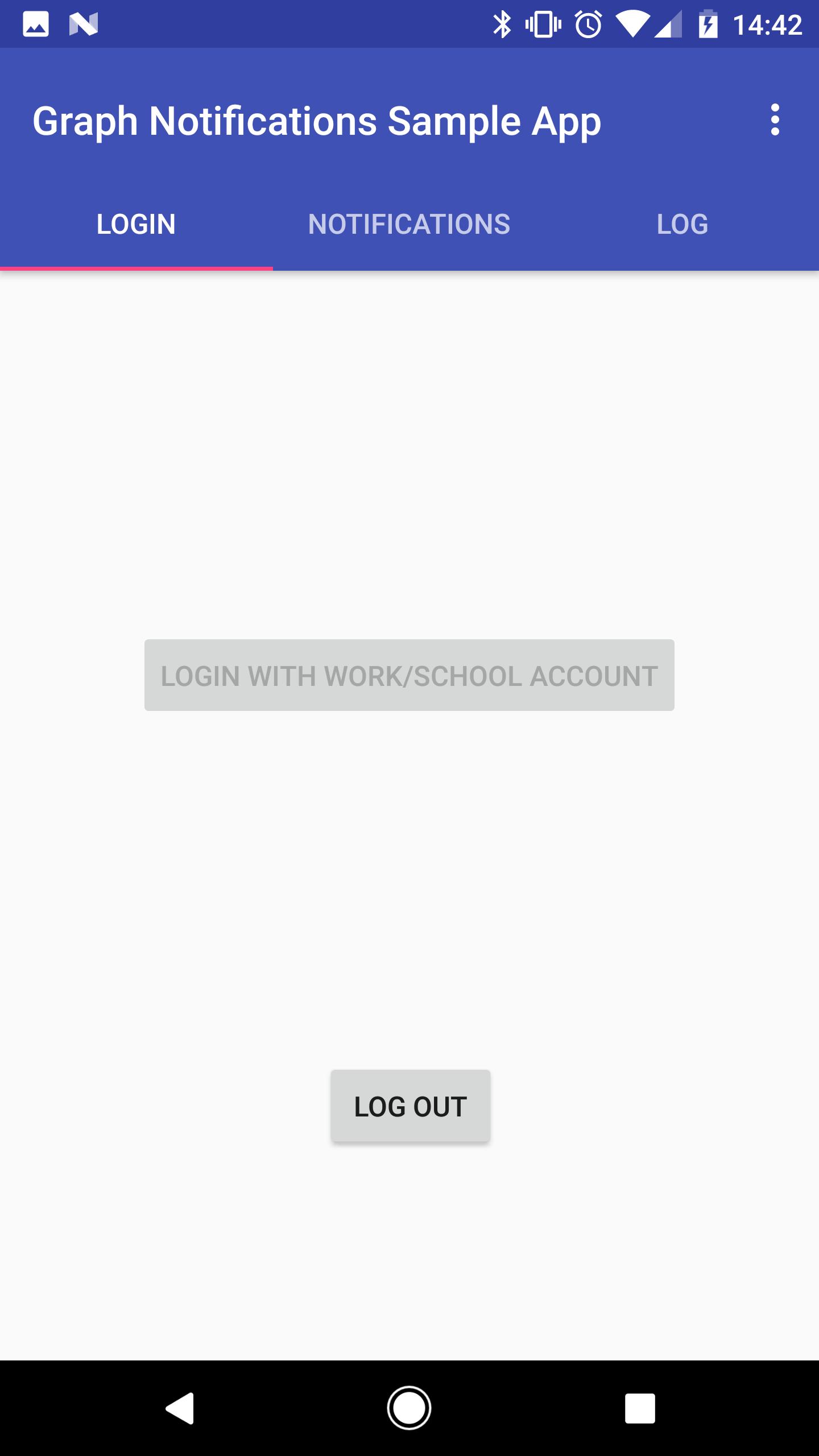Image resolution: width=819 pixels, height=1456 pixels.
Task: Switch to the Log tab
Action: coord(682,224)
